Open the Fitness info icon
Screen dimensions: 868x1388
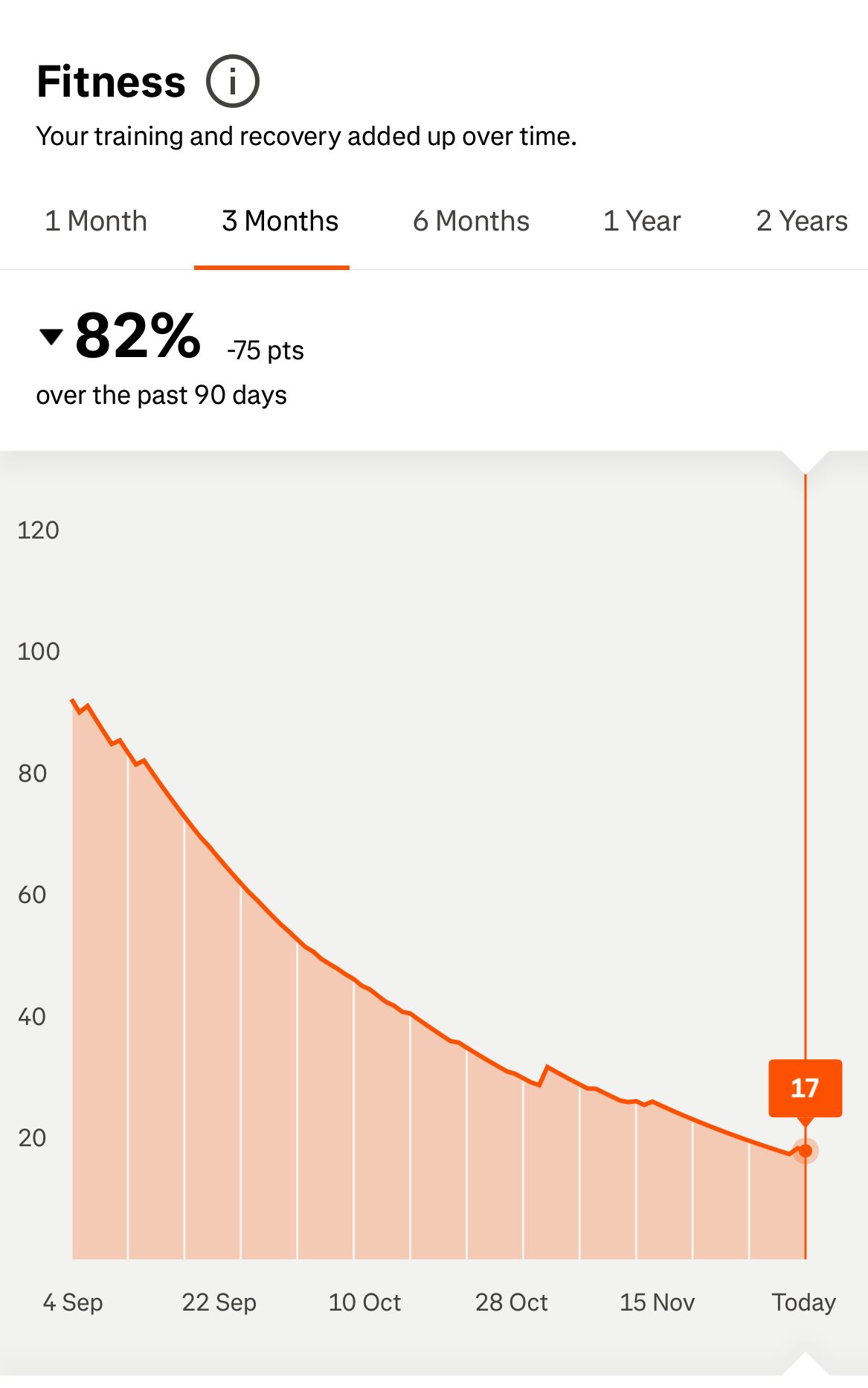tap(232, 81)
